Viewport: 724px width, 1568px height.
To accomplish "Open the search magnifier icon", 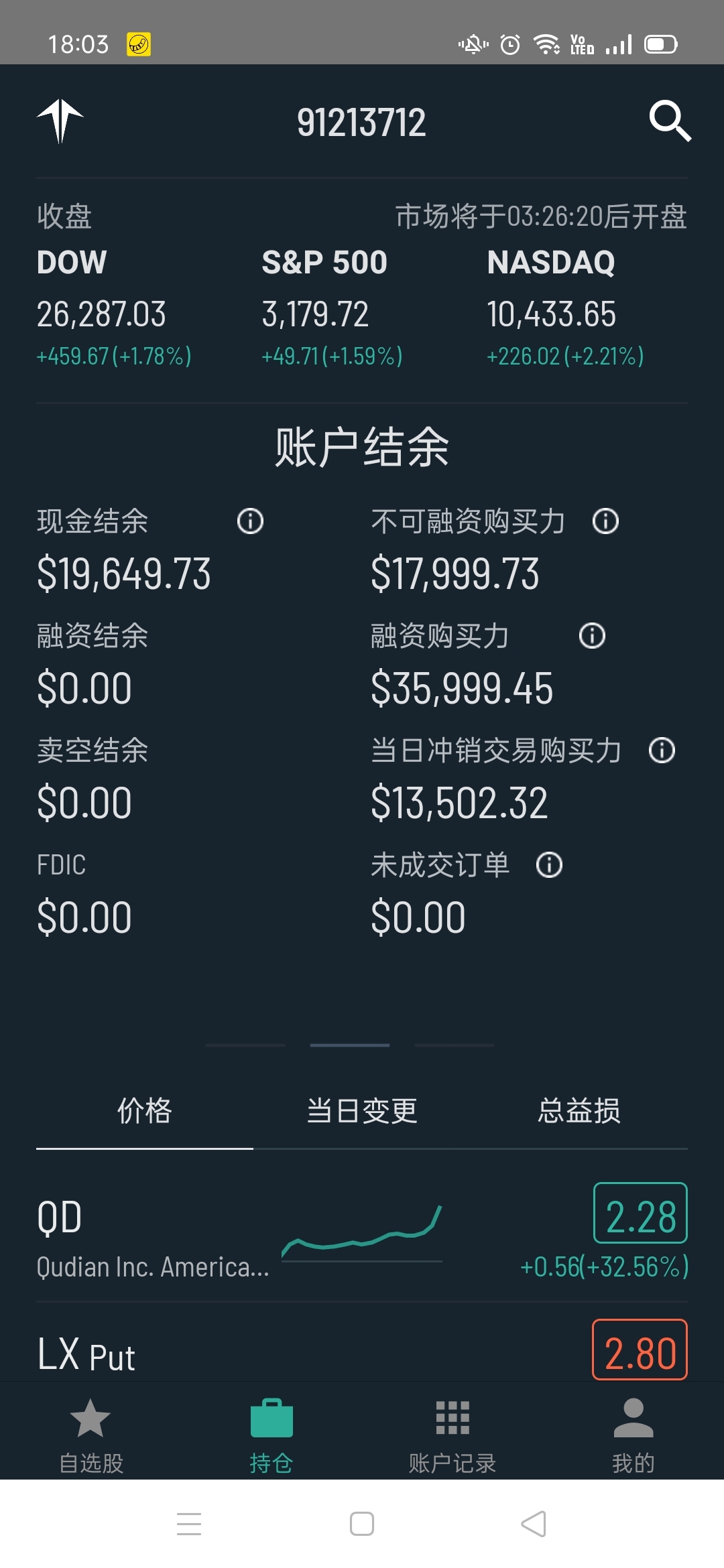I will (670, 121).
